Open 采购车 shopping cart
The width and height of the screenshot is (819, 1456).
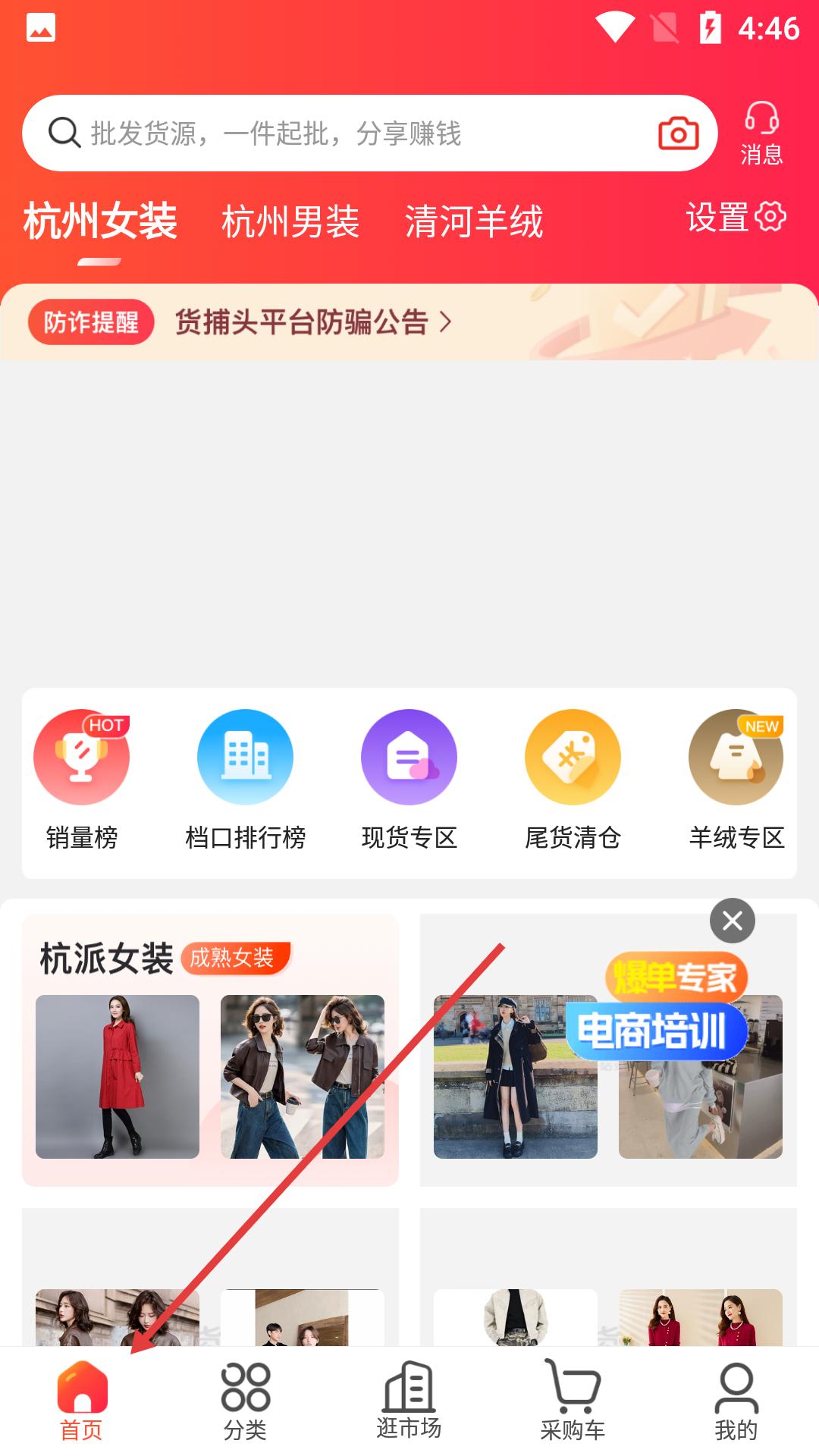[x=573, y=1402]
